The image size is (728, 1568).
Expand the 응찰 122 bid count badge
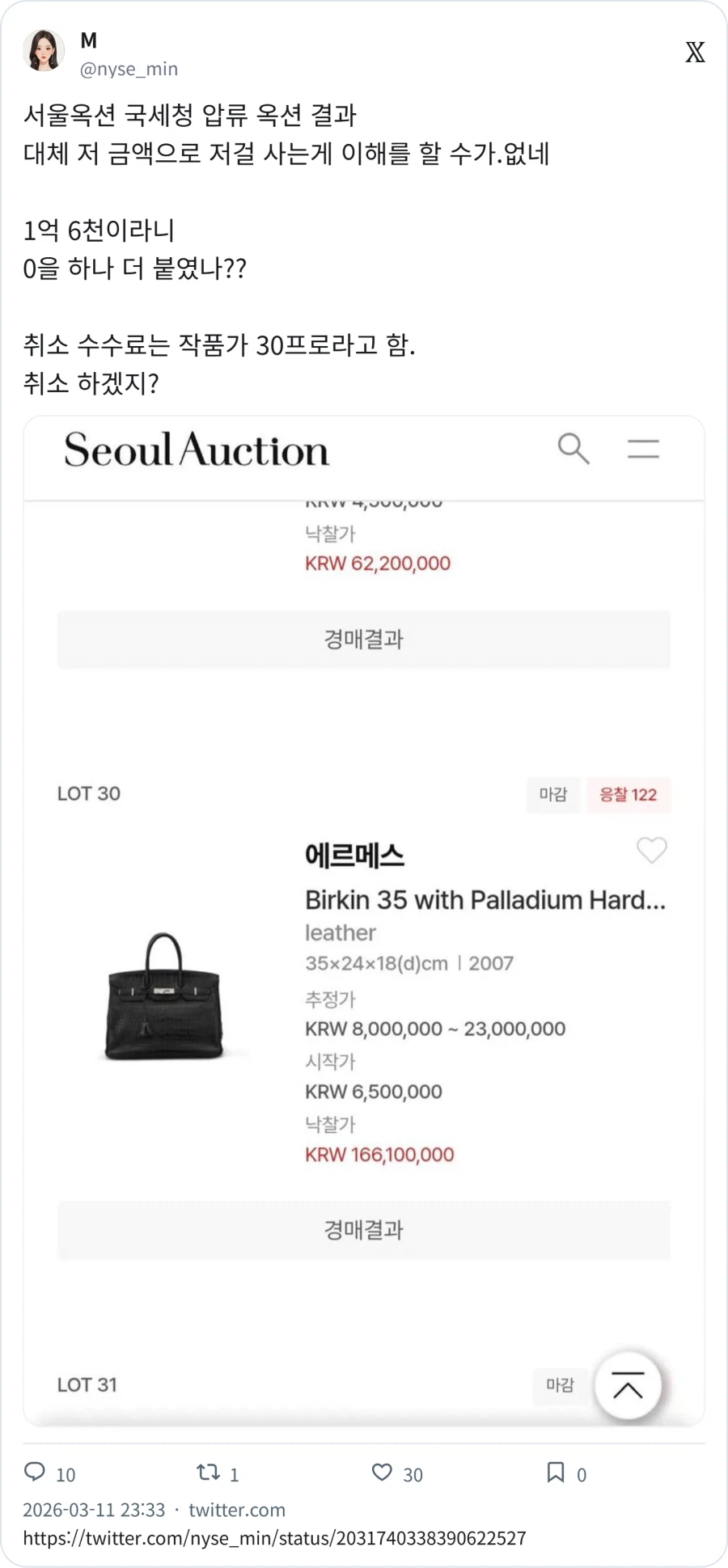click(x=629, y=795)
